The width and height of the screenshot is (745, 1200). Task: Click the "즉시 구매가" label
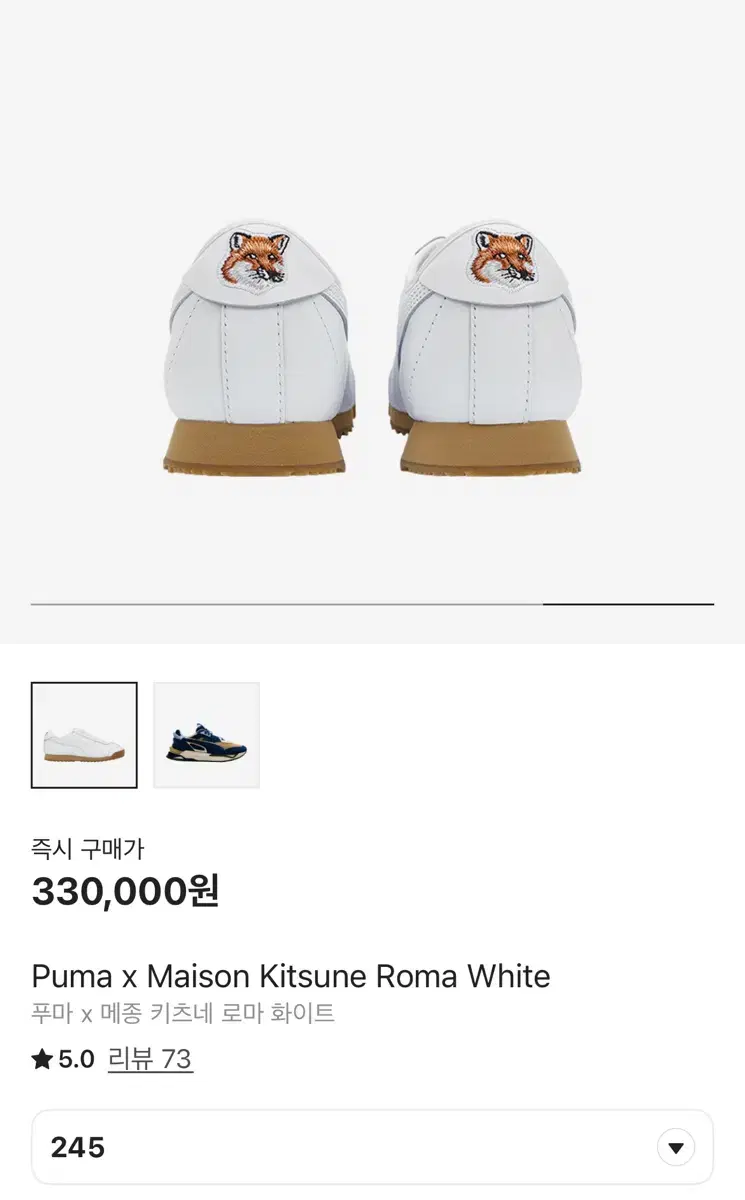(x=89, y=848)
